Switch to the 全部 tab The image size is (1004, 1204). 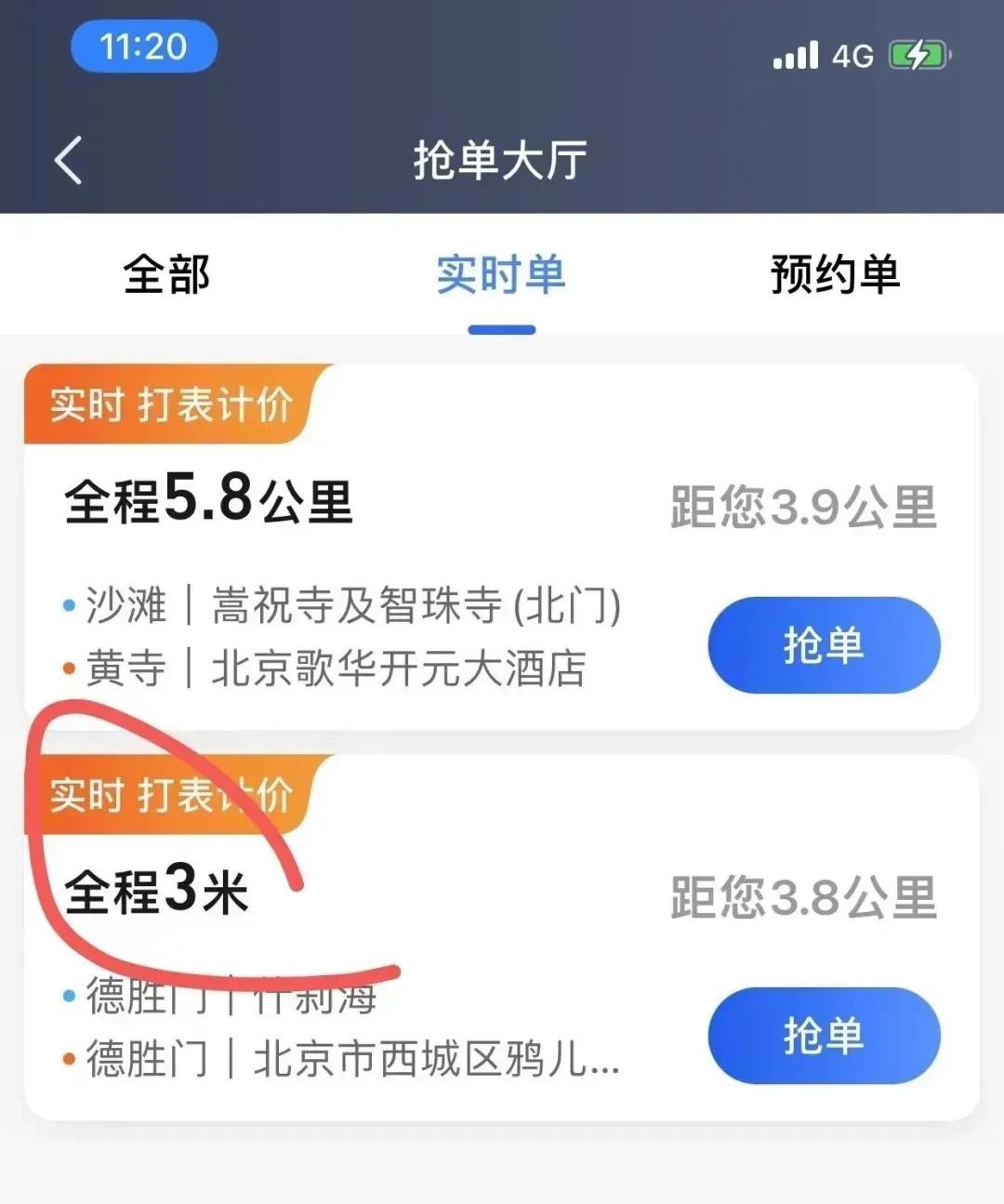click(166, 275)
